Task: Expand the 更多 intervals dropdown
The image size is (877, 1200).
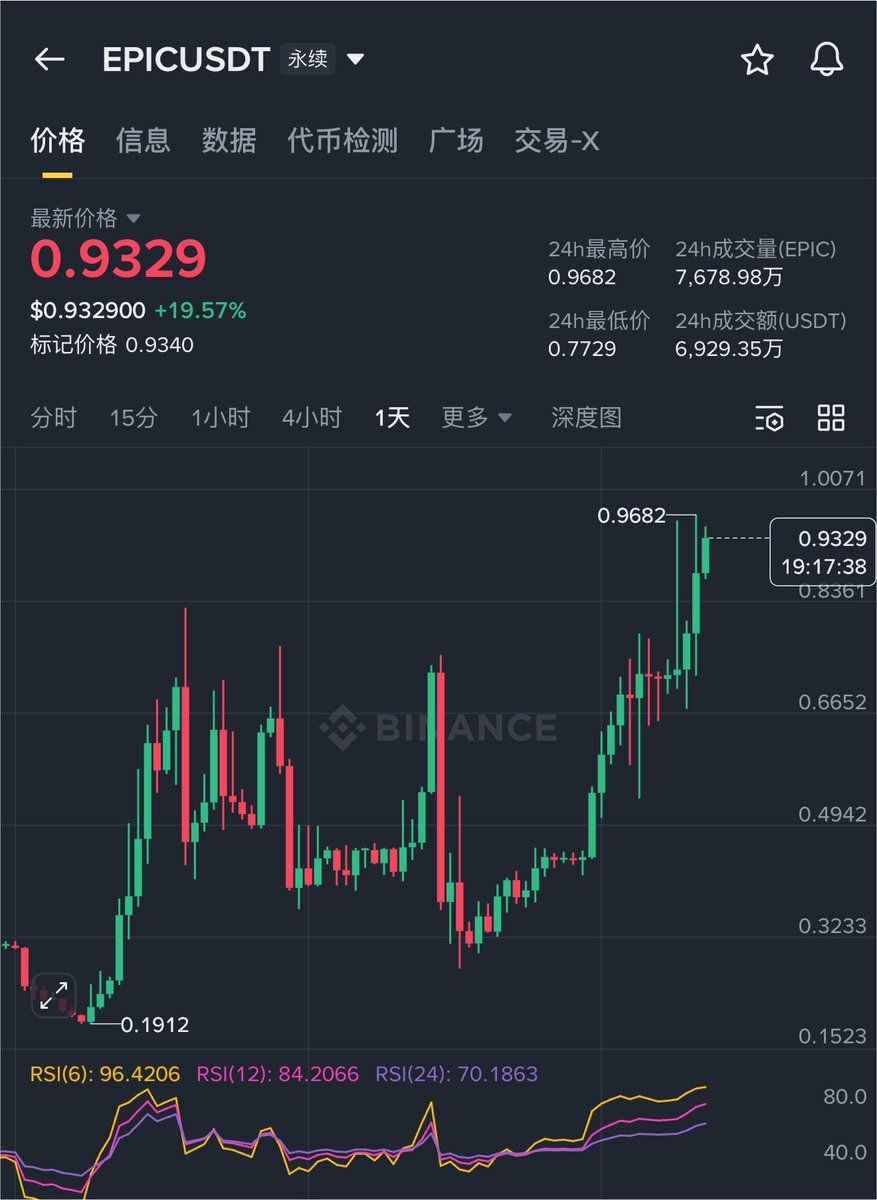Action: coord(477,417)
